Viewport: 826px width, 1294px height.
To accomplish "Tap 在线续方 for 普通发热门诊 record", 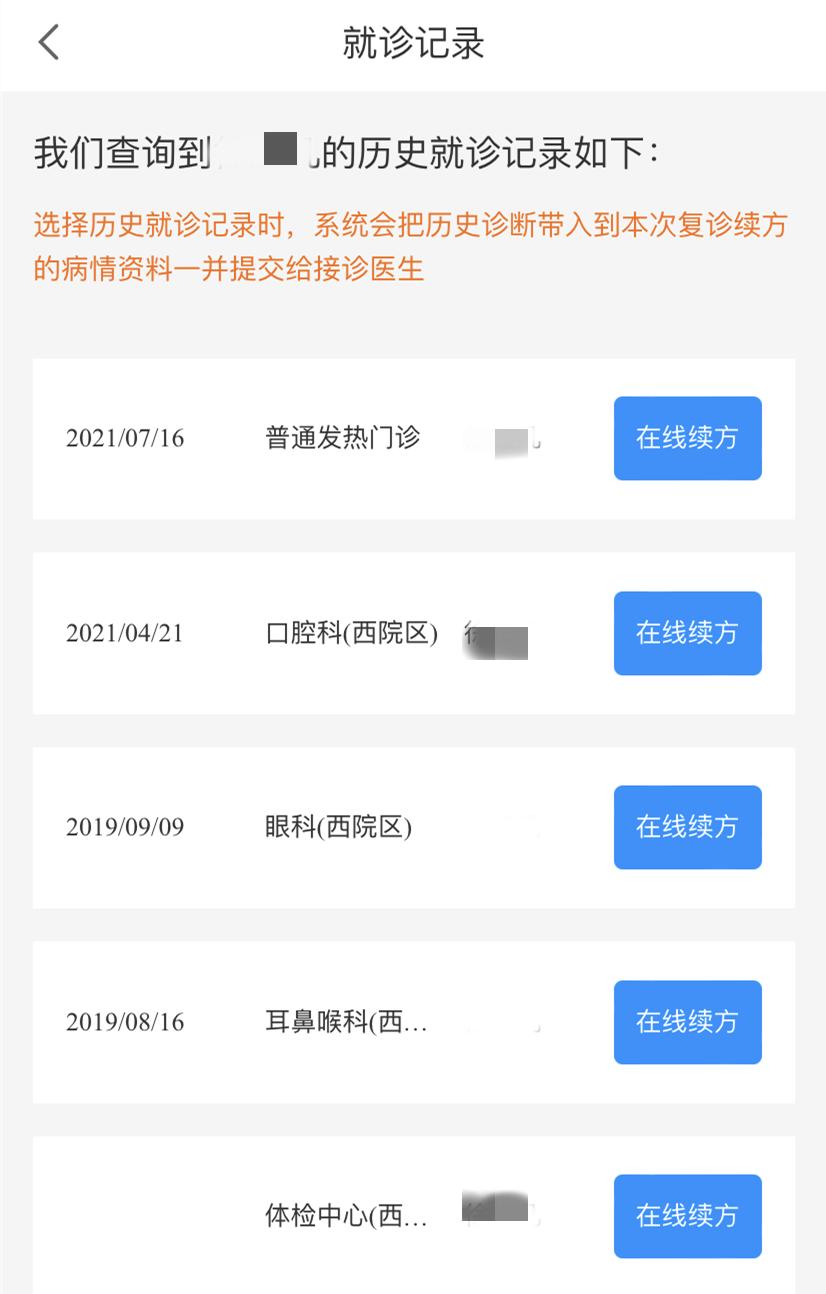I will [x=687, y=438].
